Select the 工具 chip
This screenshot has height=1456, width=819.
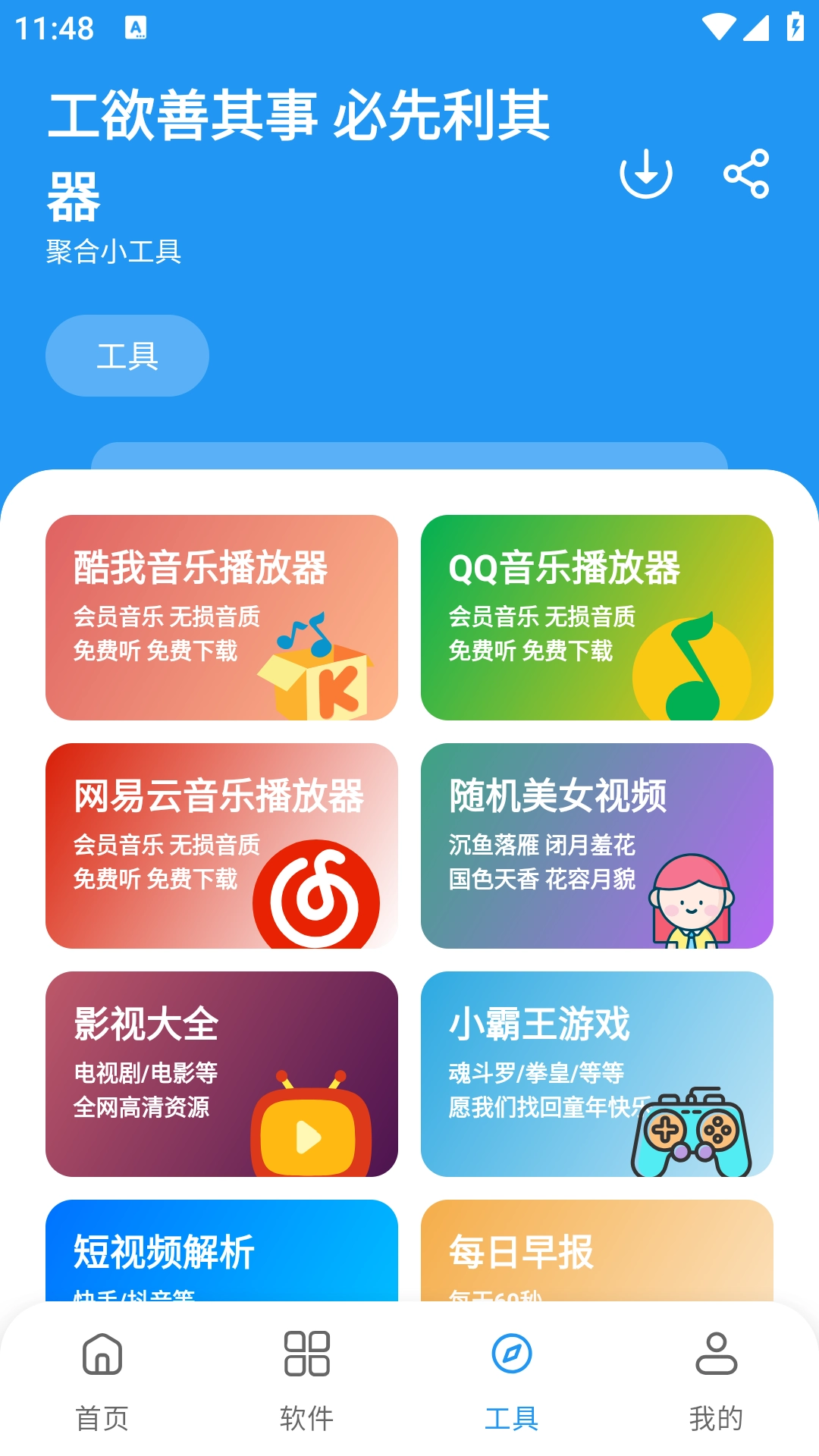[127, 356]
